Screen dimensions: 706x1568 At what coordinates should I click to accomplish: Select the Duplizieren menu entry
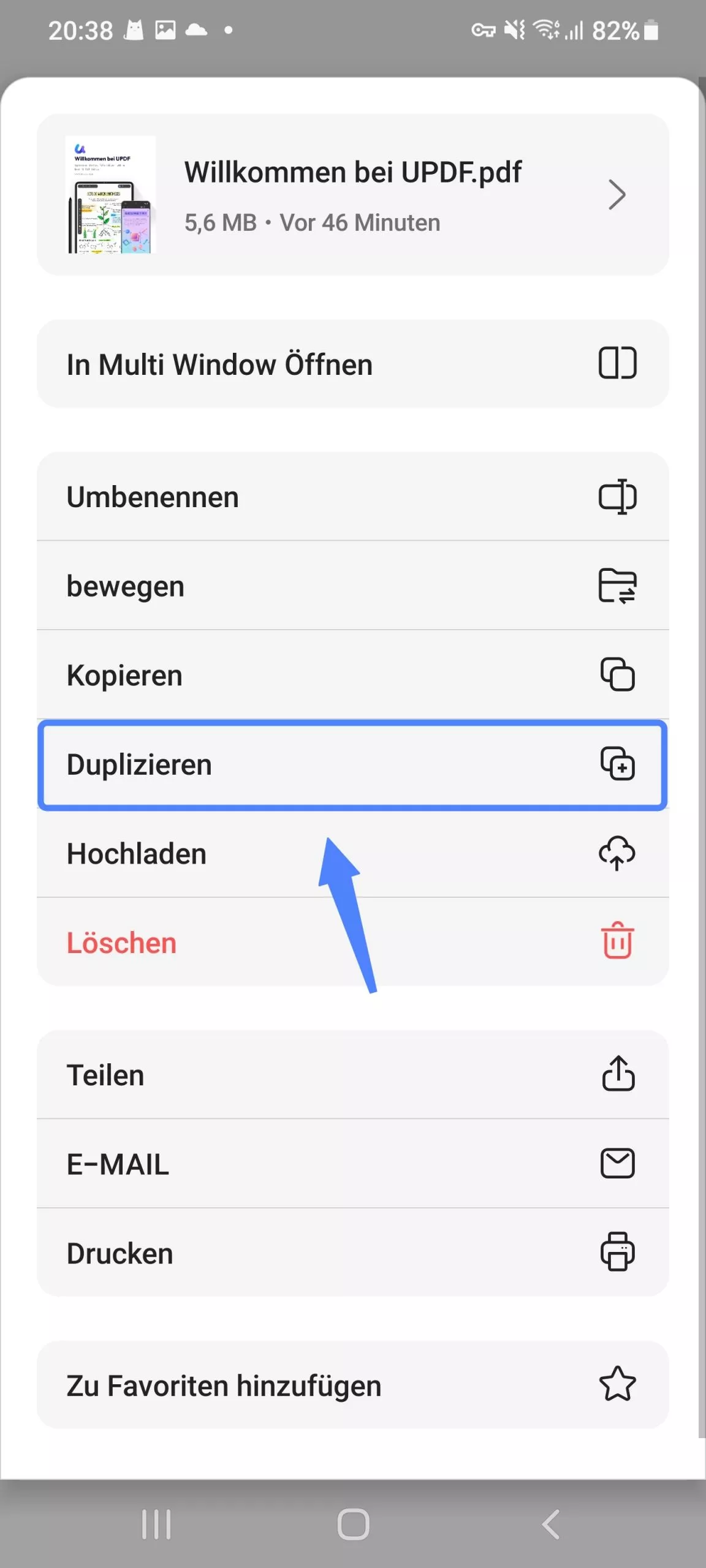pyautogui.click(x=245, y=764)
